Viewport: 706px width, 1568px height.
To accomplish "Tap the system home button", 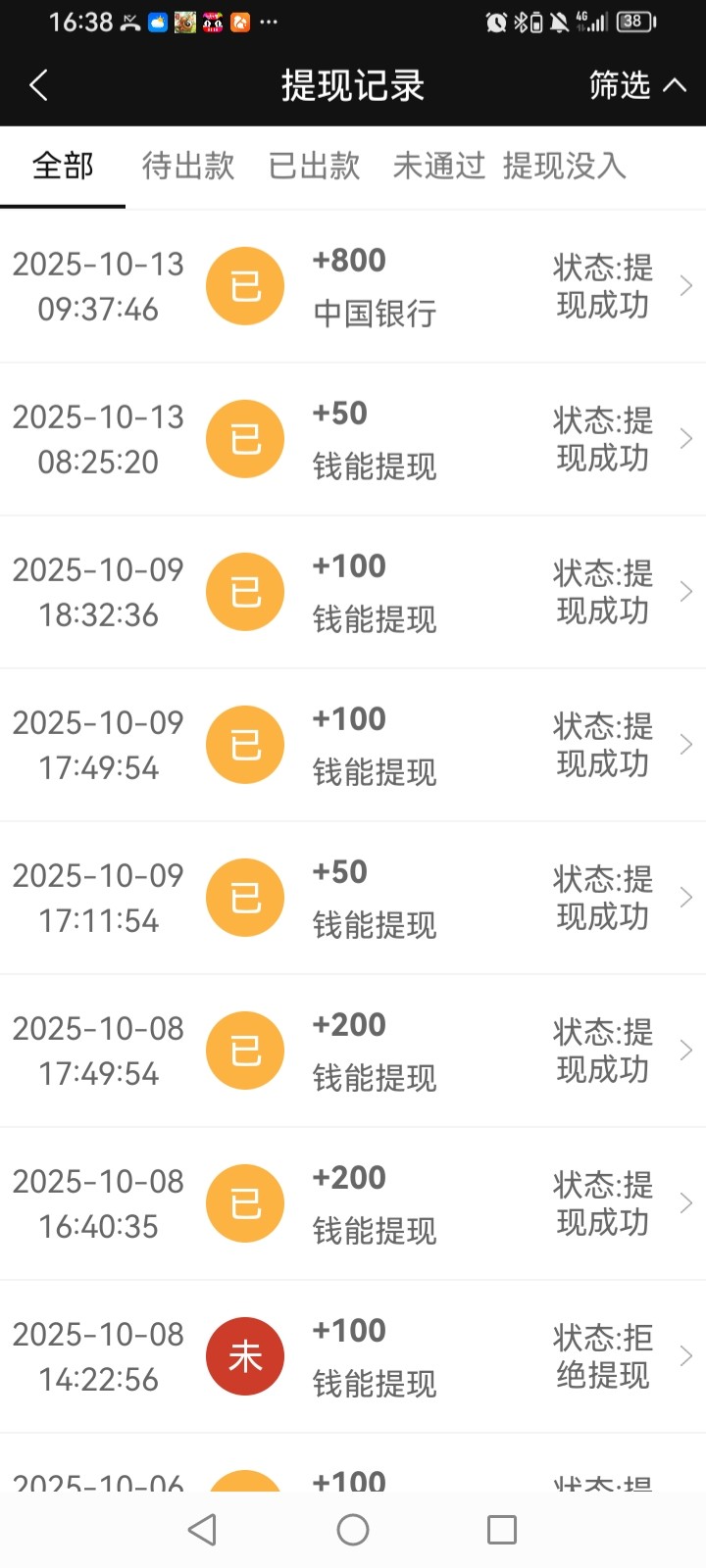I will pyautogui.click(x=353, y=1530).
